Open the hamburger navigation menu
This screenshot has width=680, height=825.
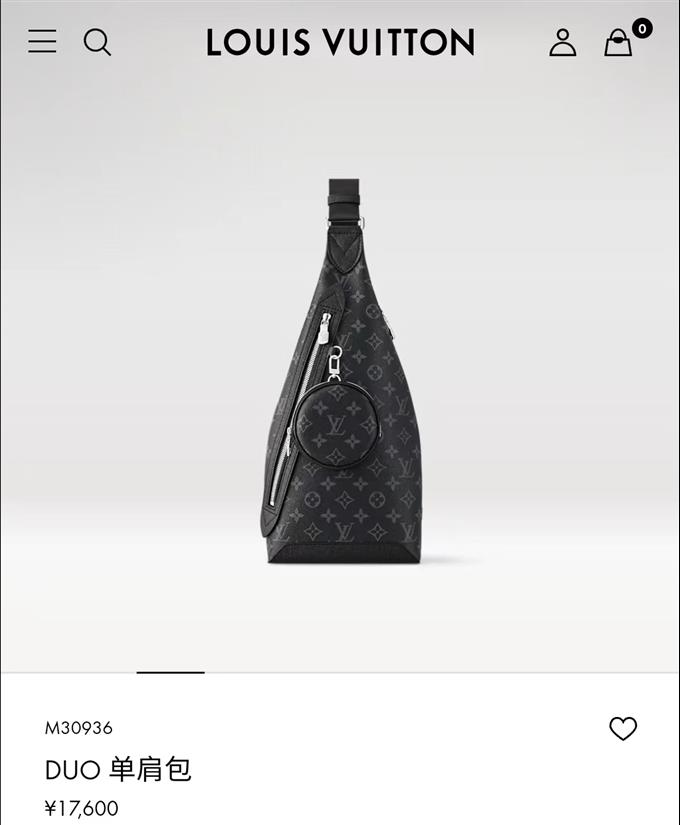click(x=42, y=41)
